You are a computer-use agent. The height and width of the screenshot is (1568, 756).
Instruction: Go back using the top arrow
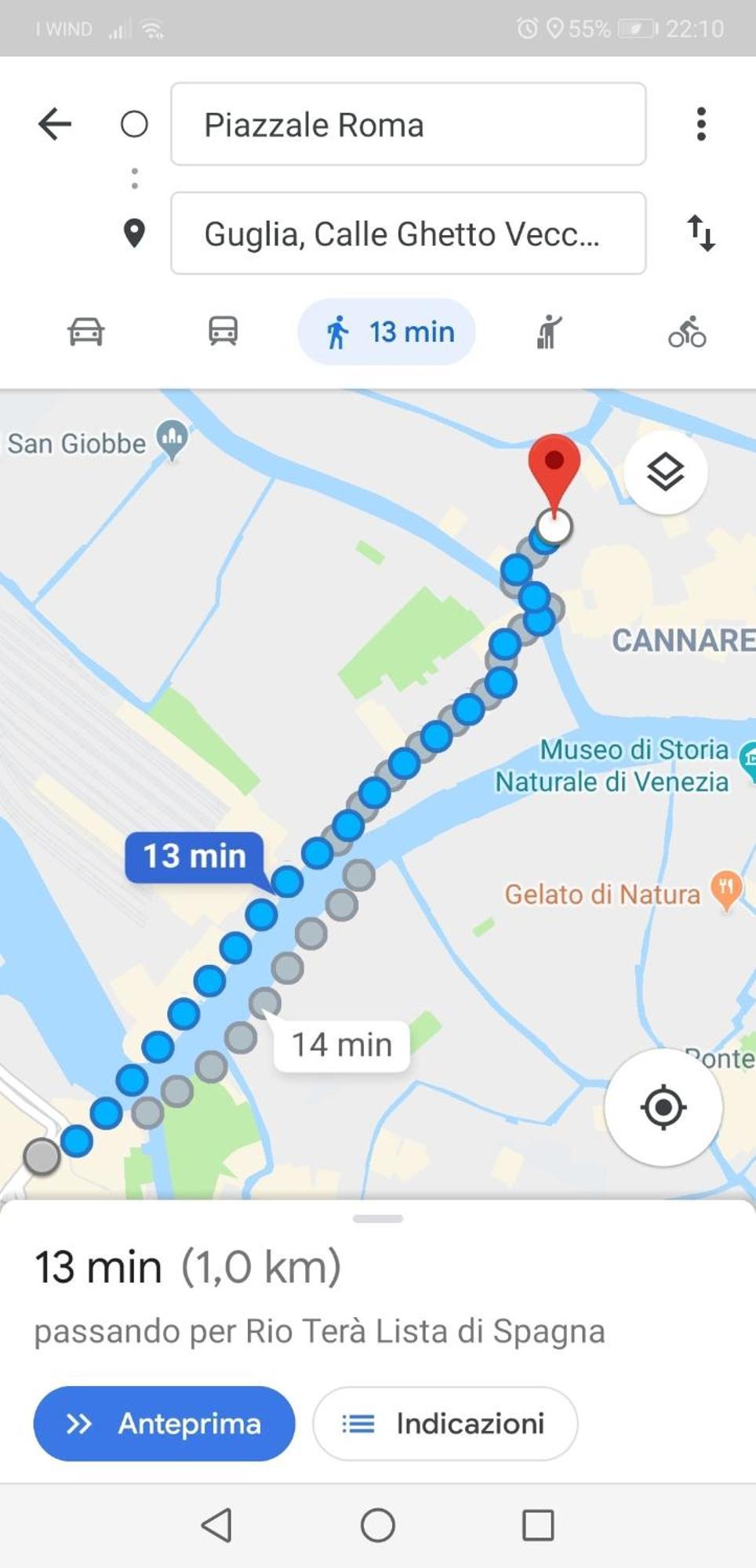coord(55,124)
